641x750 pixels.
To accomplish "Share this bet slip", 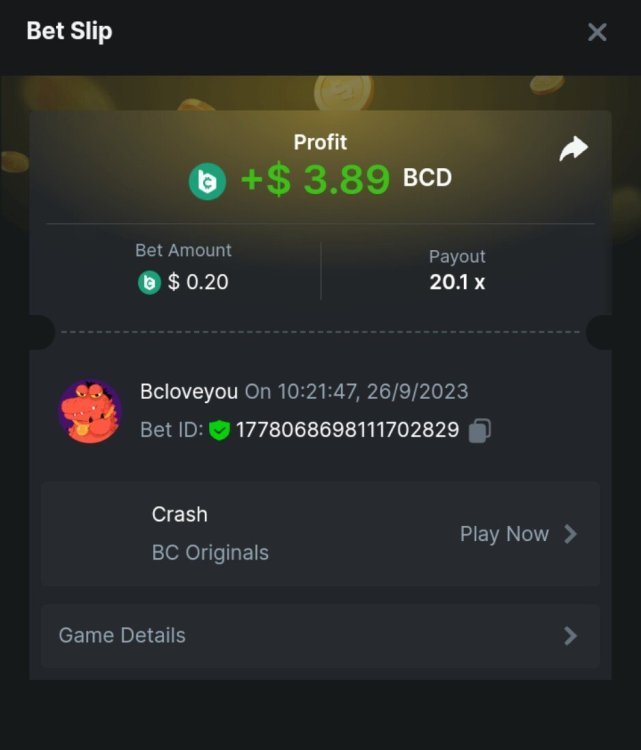I will tap(573, 150).
